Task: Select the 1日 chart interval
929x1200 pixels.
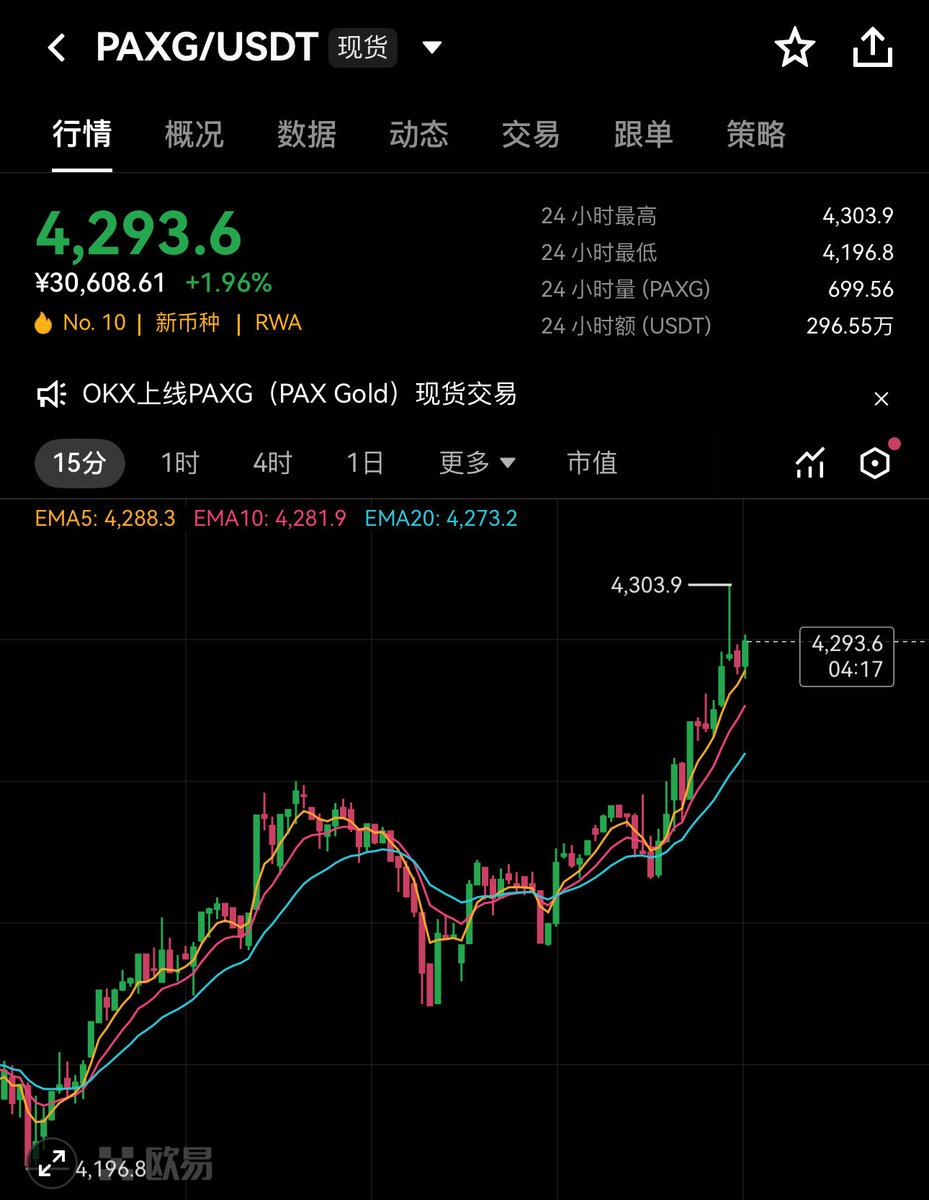Action: 365,463
